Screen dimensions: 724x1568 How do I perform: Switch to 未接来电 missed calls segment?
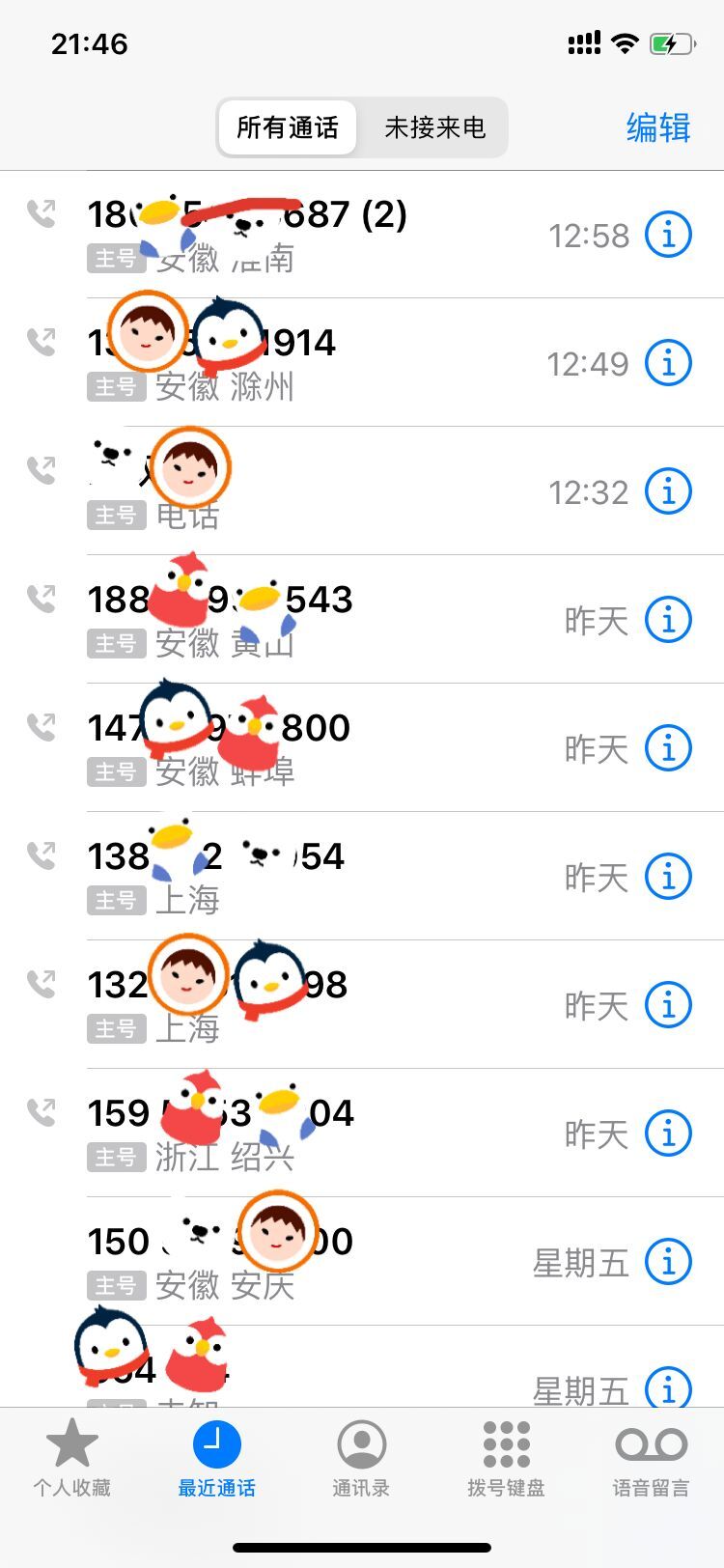(x=434, y=127)
